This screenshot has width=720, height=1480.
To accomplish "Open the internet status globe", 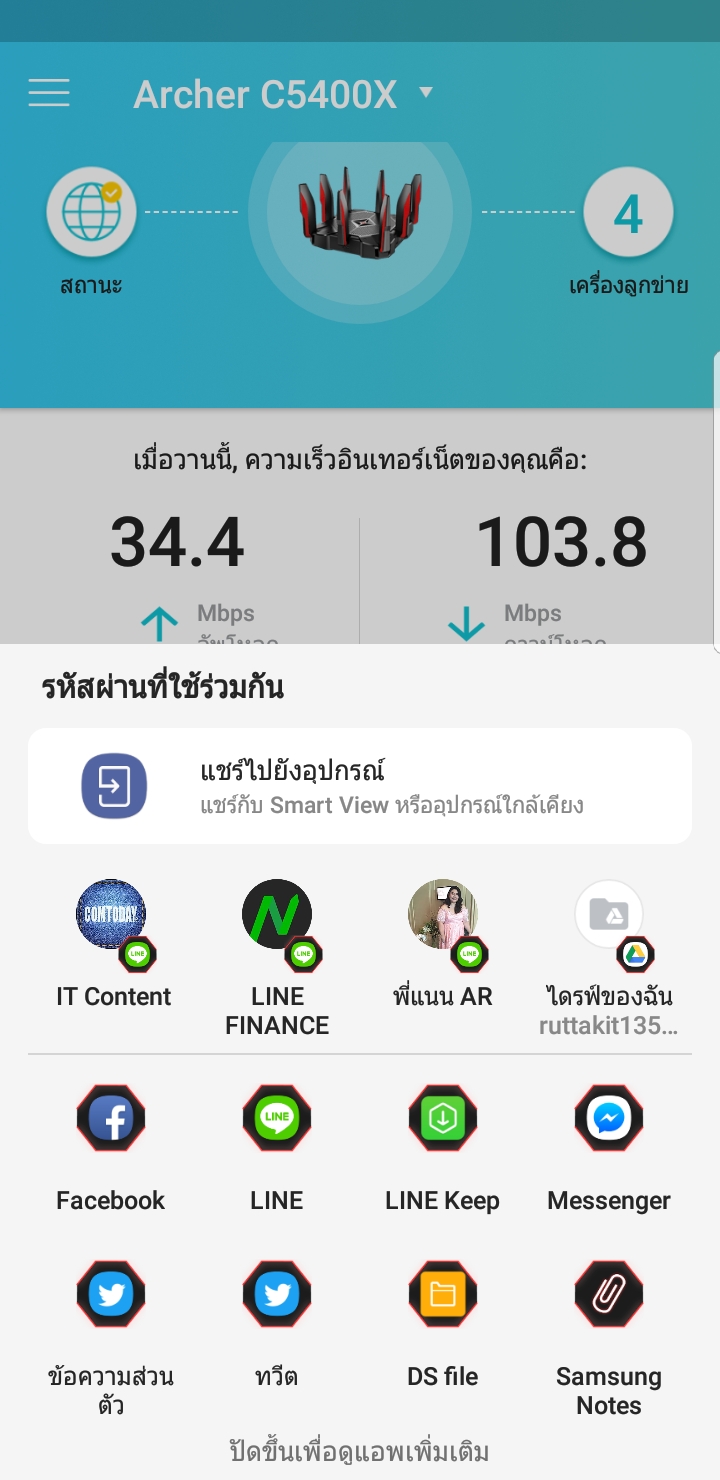I will (x=91, y=212).
